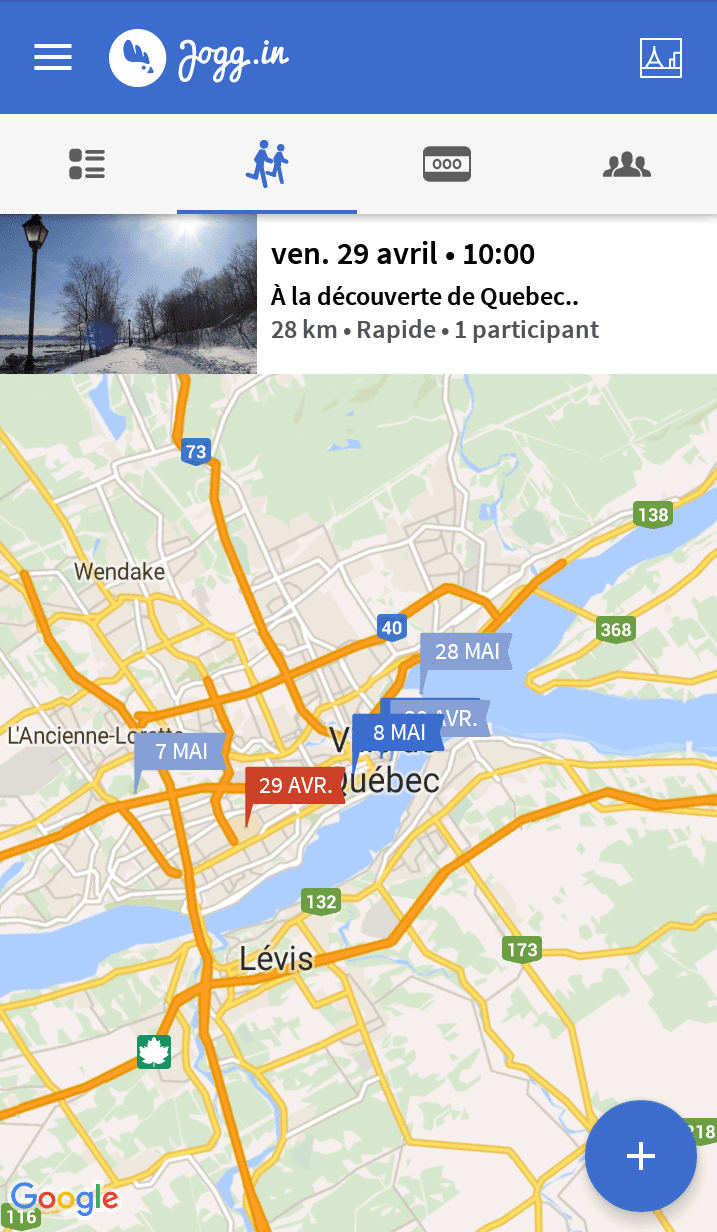Viewport: 717px width, 1232px height.
Task: Select the 7 MAI map flag
Action: click(x=181, y=750)
